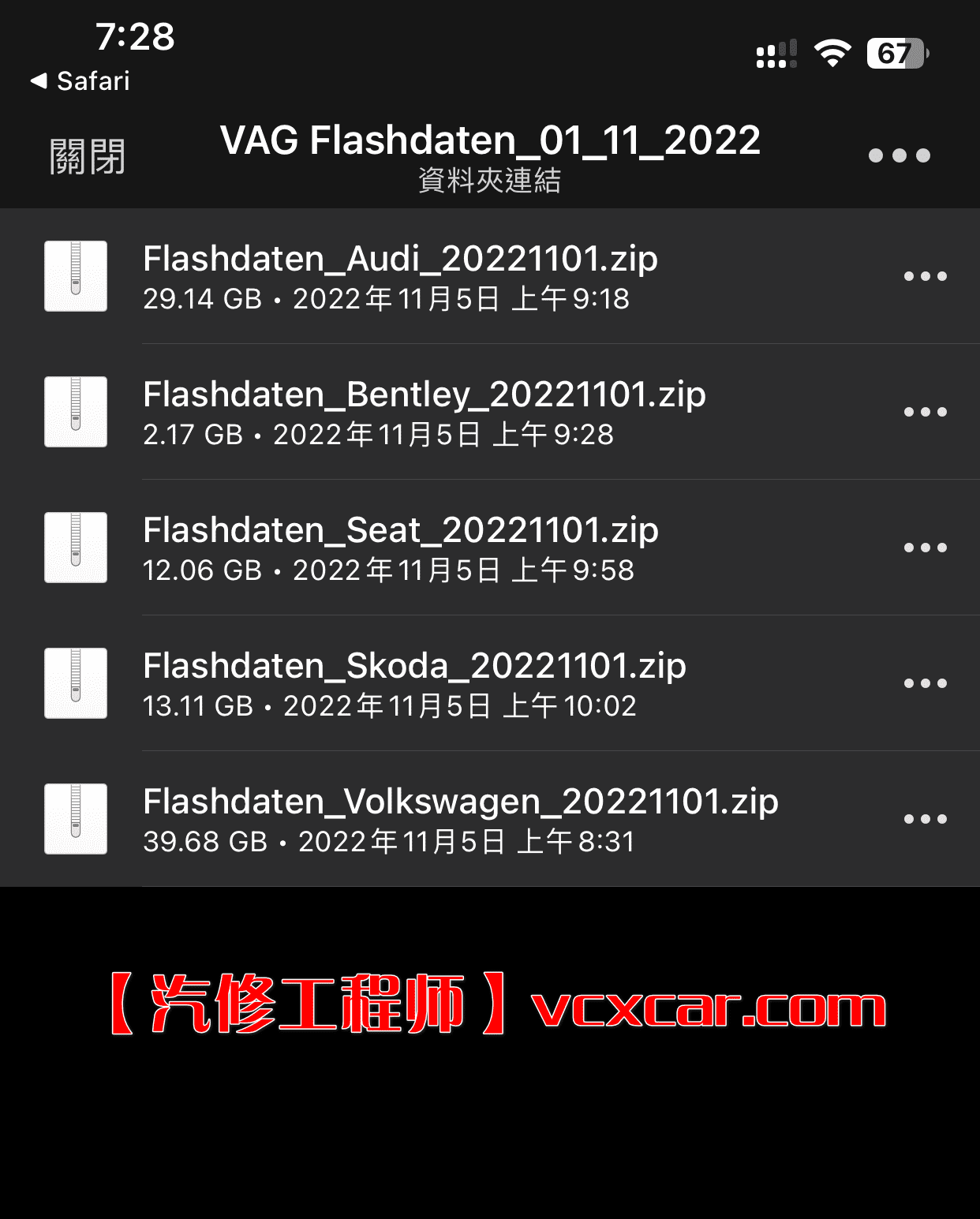980x1219 pixels.
Task: Open the options menu for Flashdaten_Volkswagen
Action: [x=925, y=819]
